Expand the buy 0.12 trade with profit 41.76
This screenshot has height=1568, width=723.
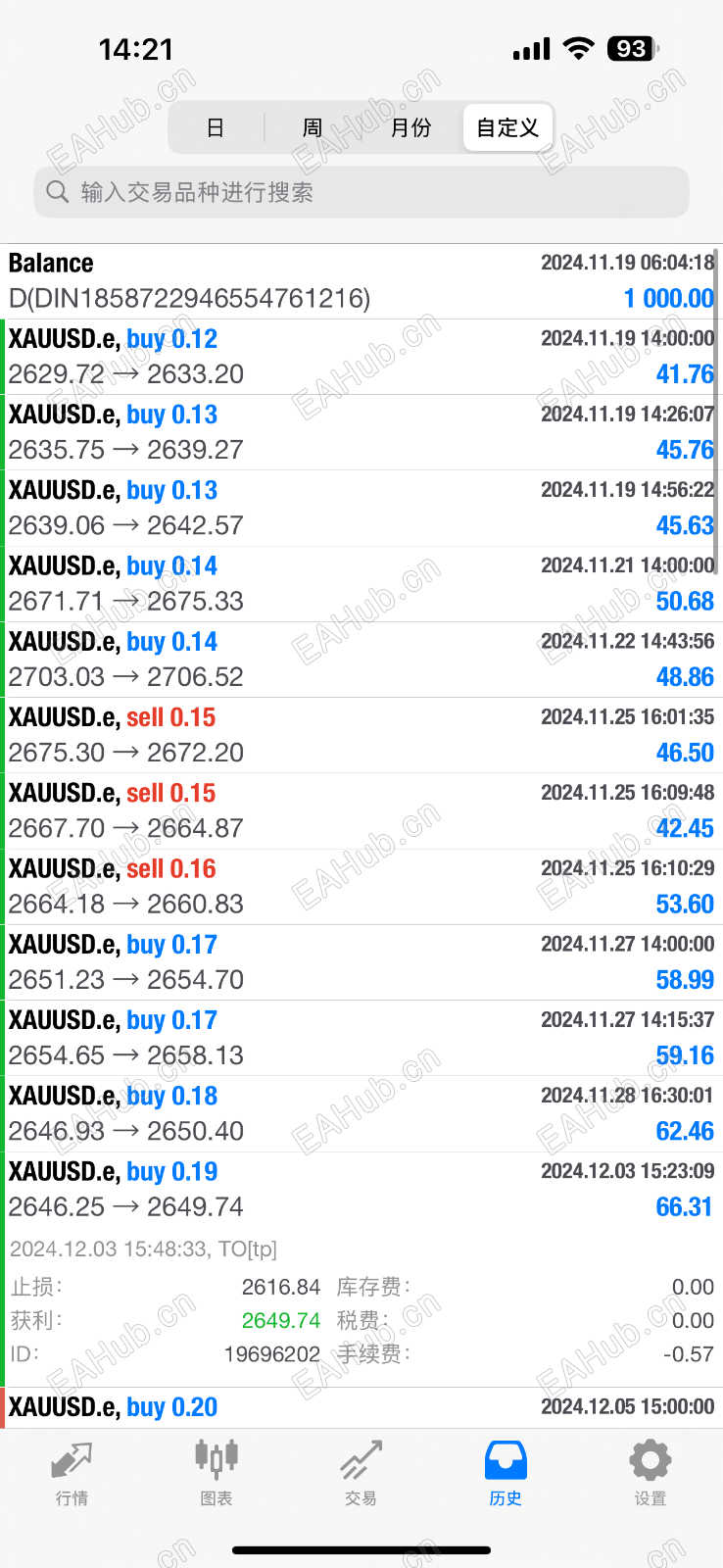point(361,357)
